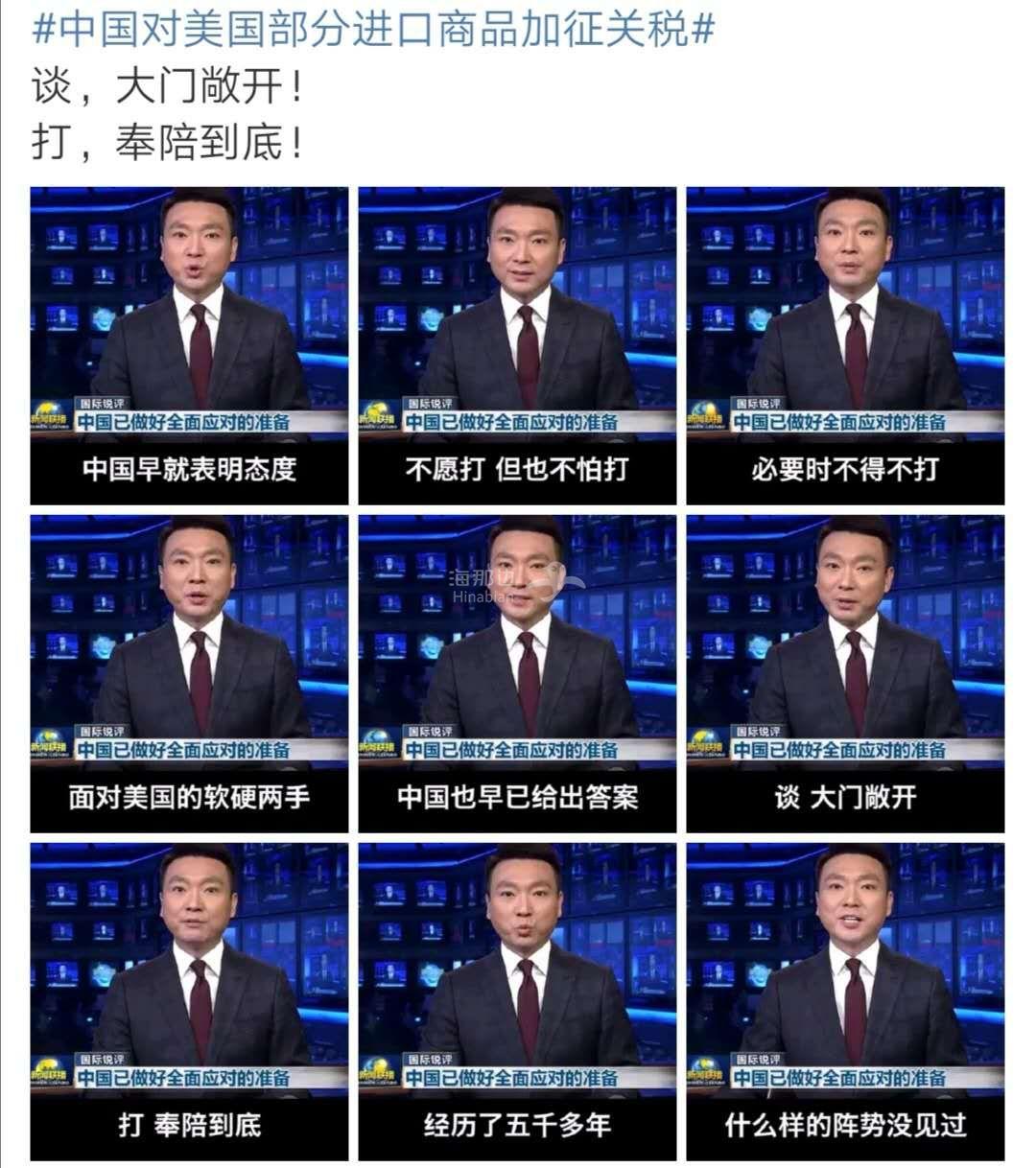The height and width of the screenshot is (1168, 1036).
Task: Open the hashtag 中国对美国部分进口商品加征关税
Action: tap(374, 31)
